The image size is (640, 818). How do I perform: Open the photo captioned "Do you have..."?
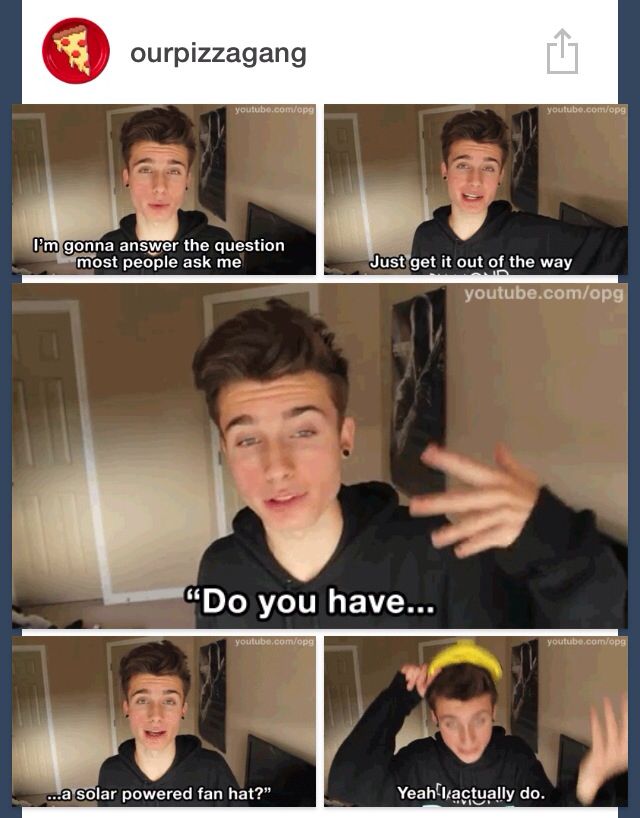pyautogui.click(x=320, y=455)
